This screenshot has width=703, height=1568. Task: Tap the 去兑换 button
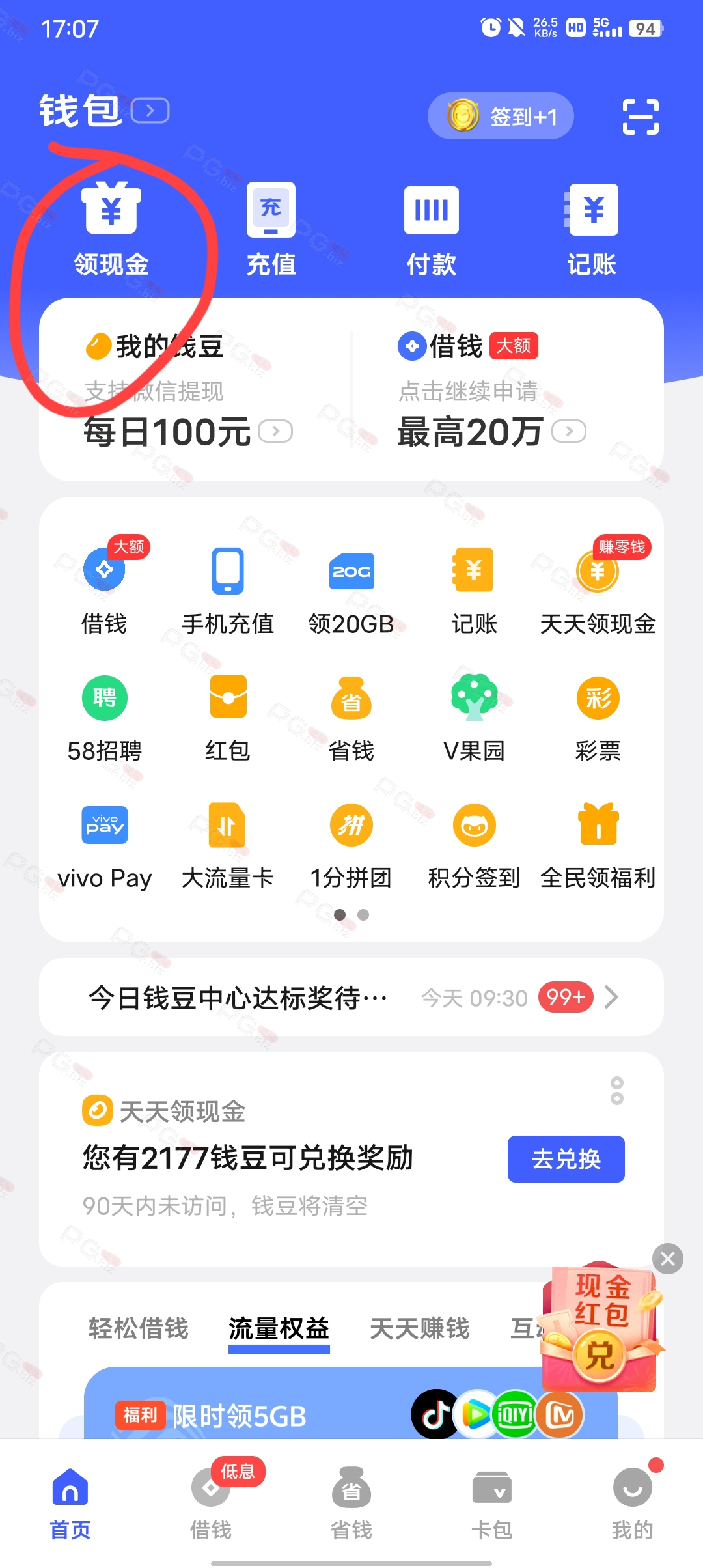click(566, 1158)
